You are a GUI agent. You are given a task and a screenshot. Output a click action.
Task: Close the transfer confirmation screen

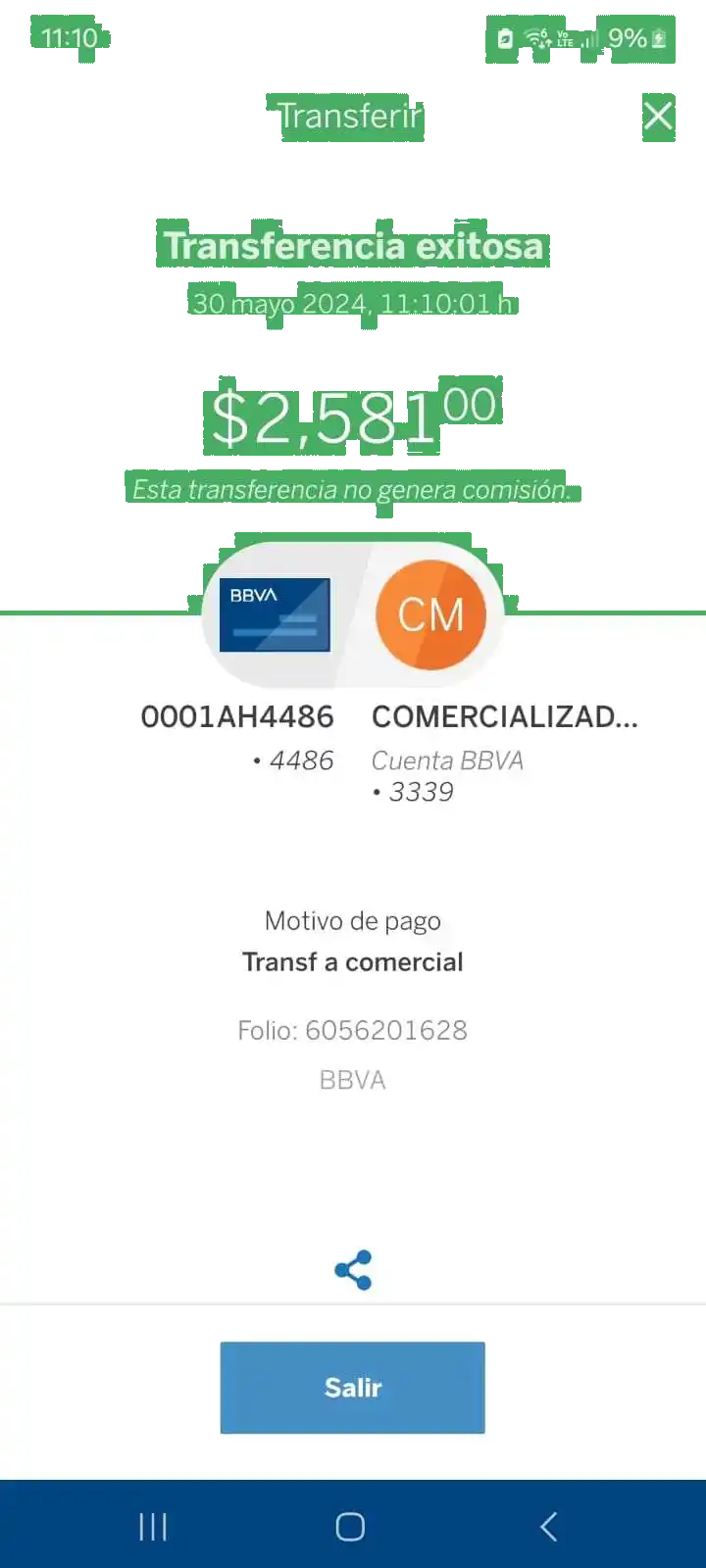[x=658, y=116]
